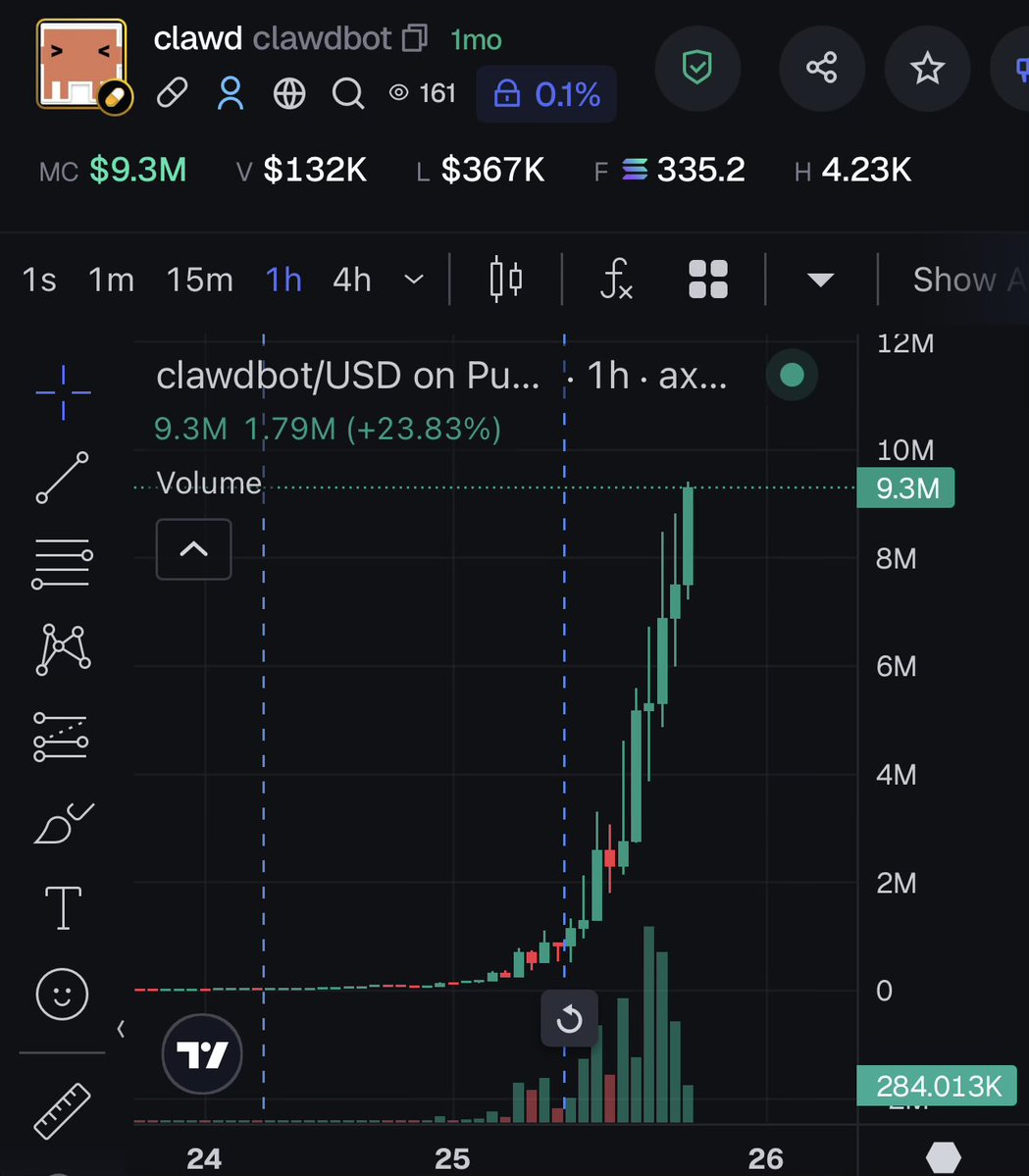
Task: Open the chart layout grid options
Action: (708, 280)
